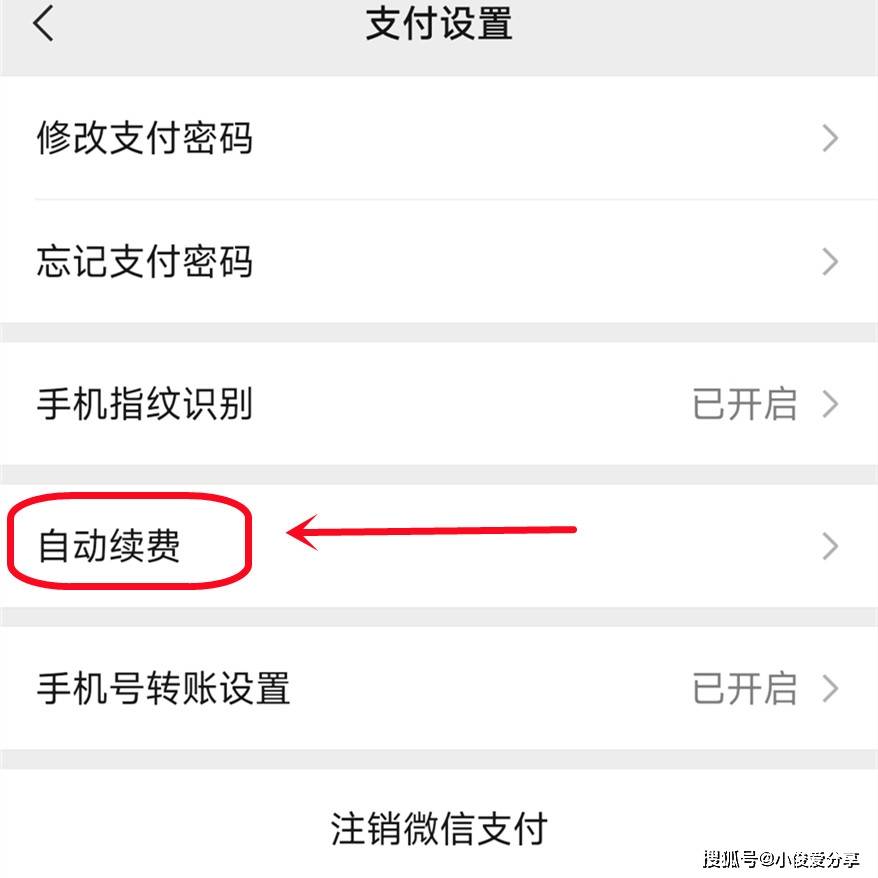
Task: Open 手机号转账设置
Action: [x=438, y=688]
